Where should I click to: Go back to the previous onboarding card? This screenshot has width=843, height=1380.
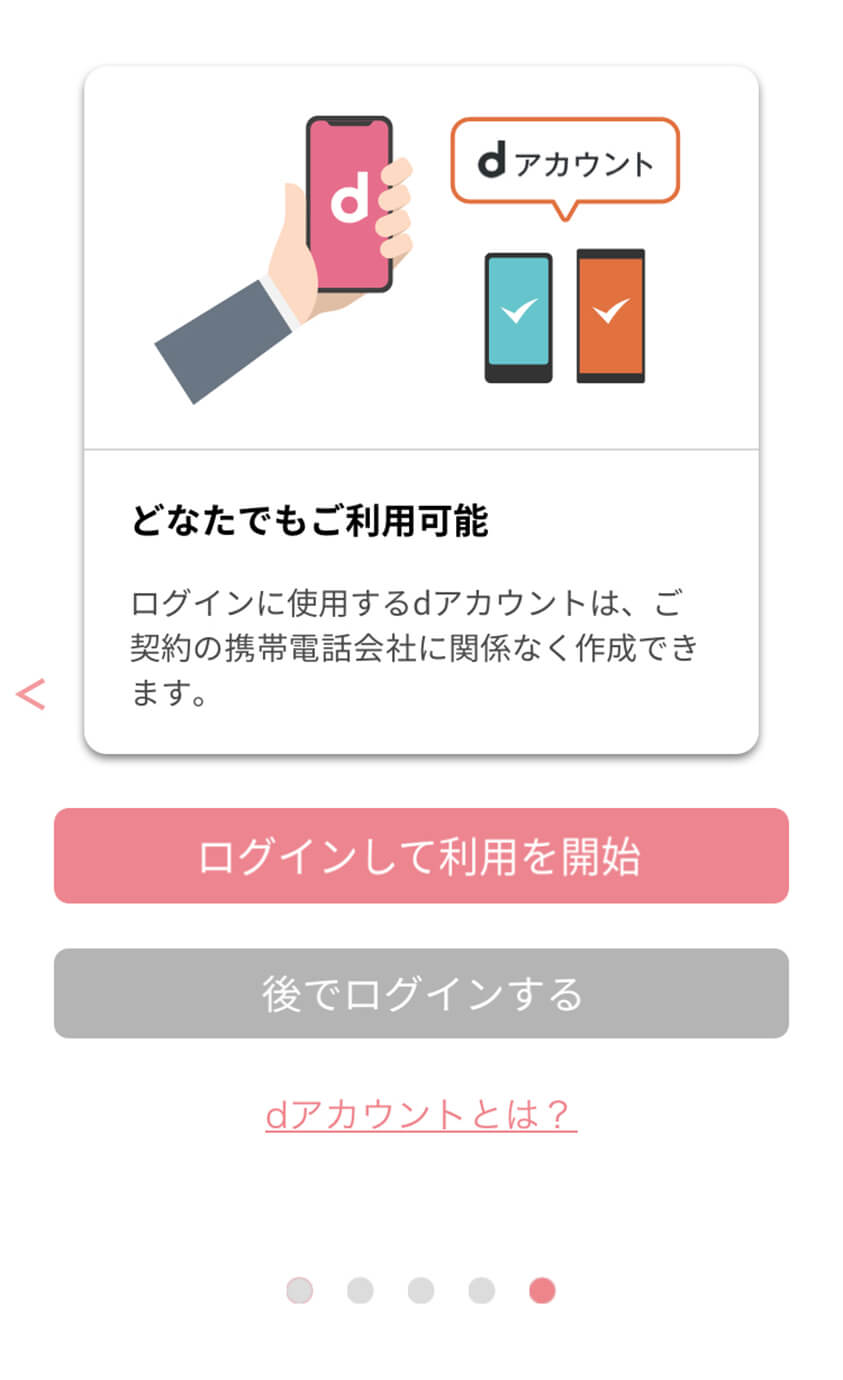(x=31, y=694)
